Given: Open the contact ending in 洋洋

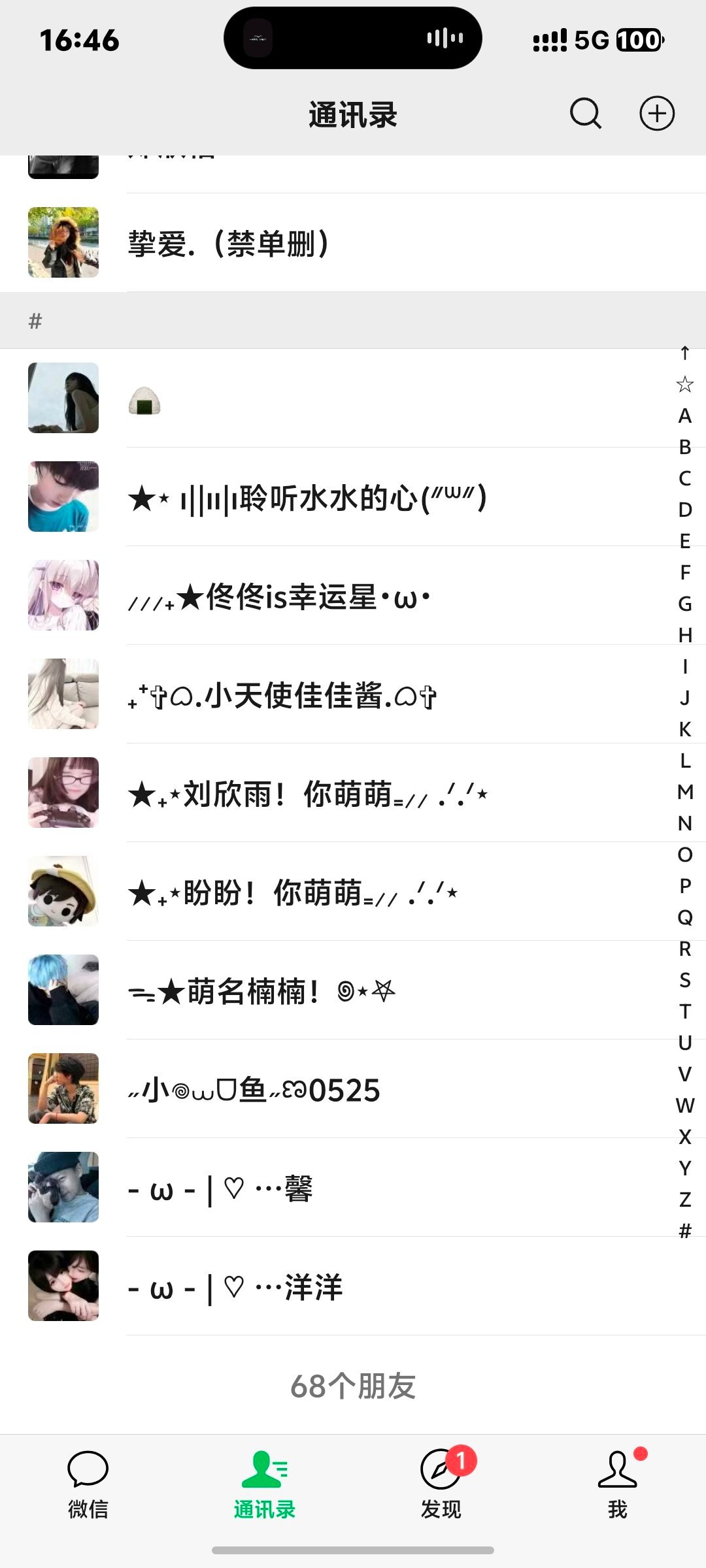Looking at the screenshot, I should (353, 1286).
